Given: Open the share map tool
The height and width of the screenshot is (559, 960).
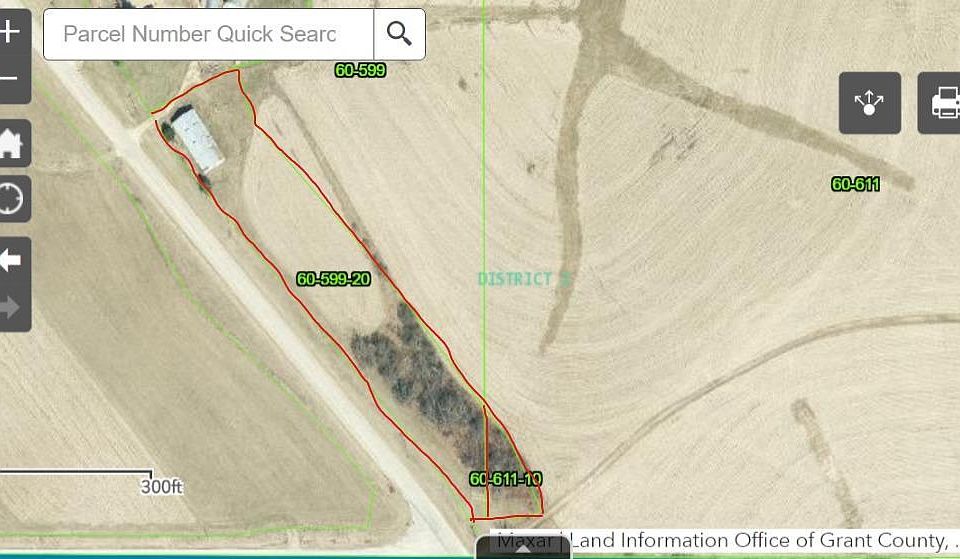Looking at the screenshot, I should point(869,102).
